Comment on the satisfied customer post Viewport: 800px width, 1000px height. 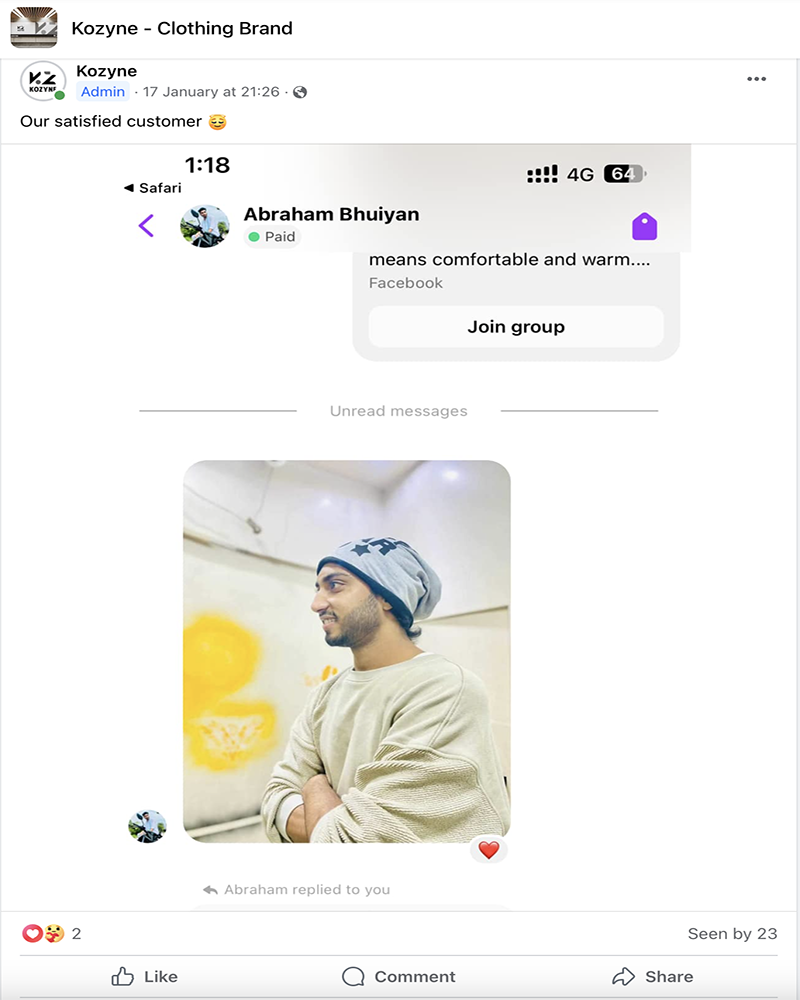398,977
